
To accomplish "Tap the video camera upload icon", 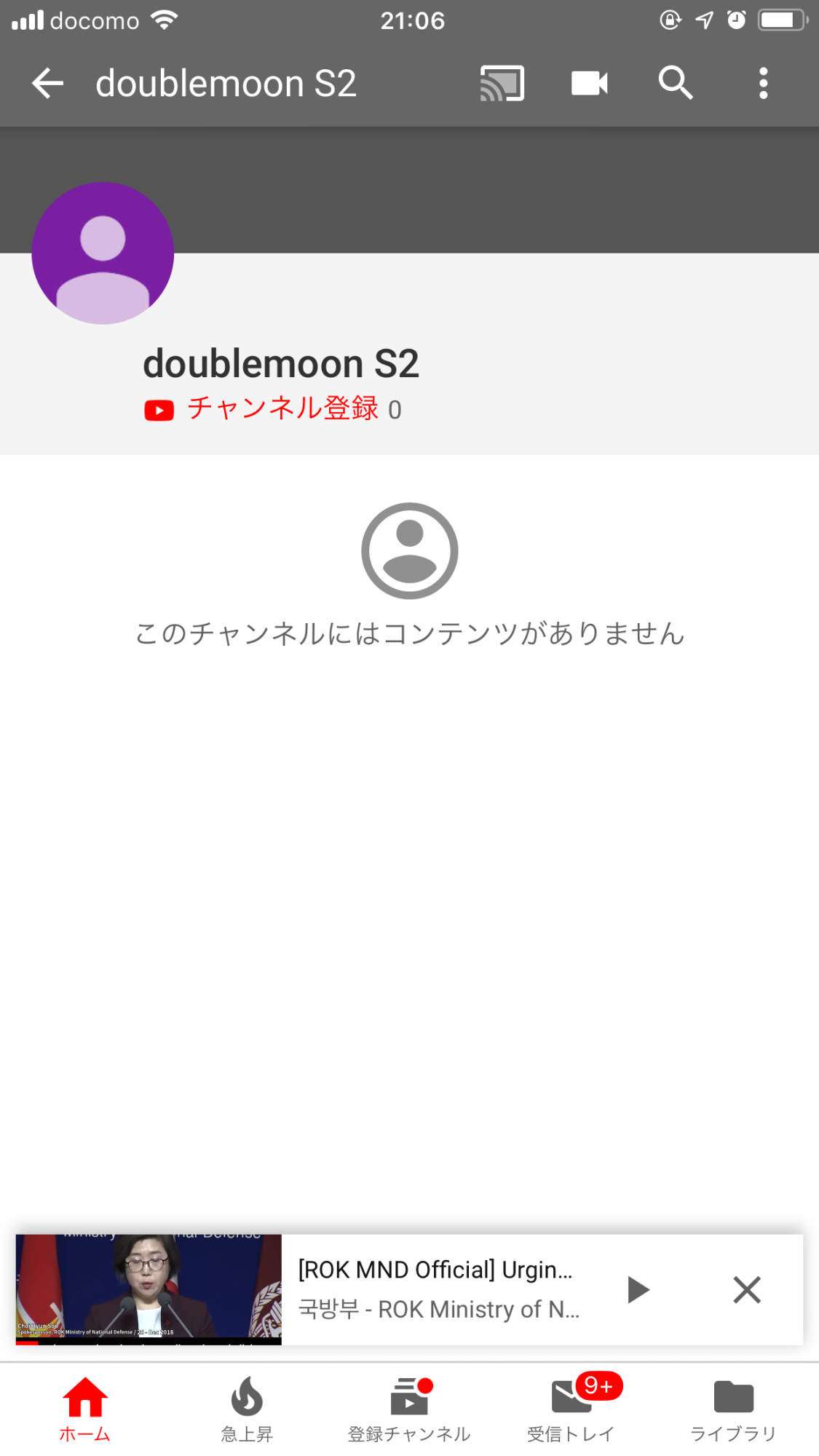I will point(589,83).
